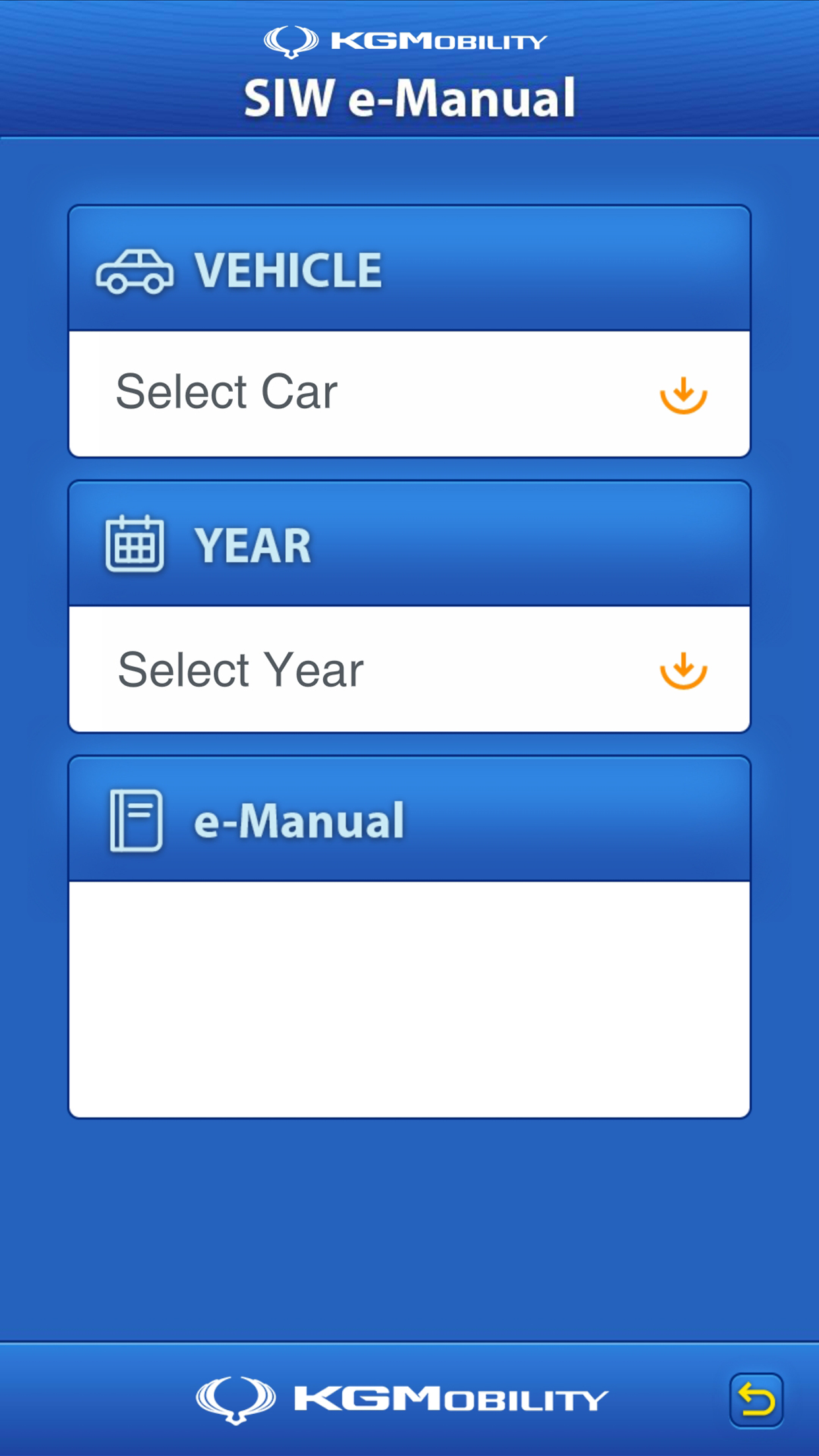Tap the yellow back arrow button
This screenshot has height=1456, width=819.
pyautogui.click(x=756, y=1400)
